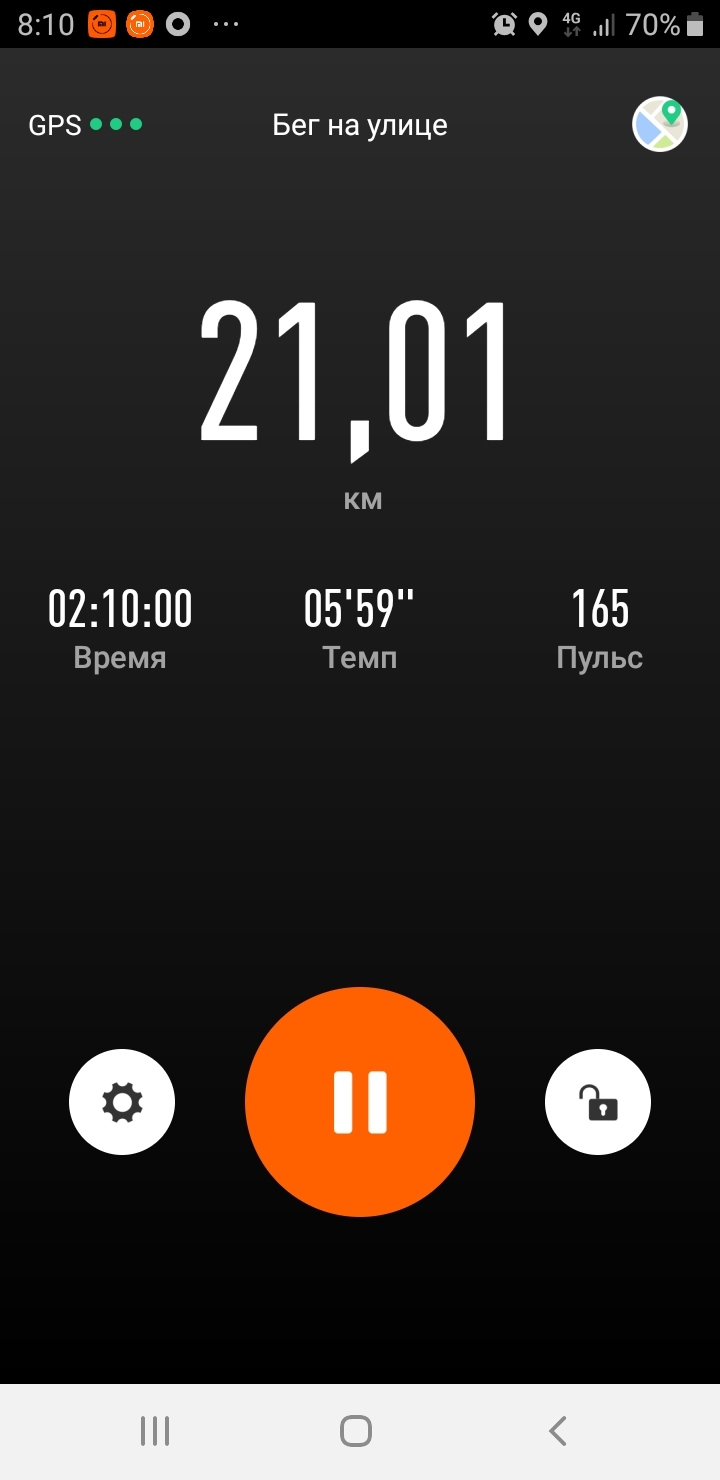Lock the workout screen

pyautogui.click(x=598, y=1102)
